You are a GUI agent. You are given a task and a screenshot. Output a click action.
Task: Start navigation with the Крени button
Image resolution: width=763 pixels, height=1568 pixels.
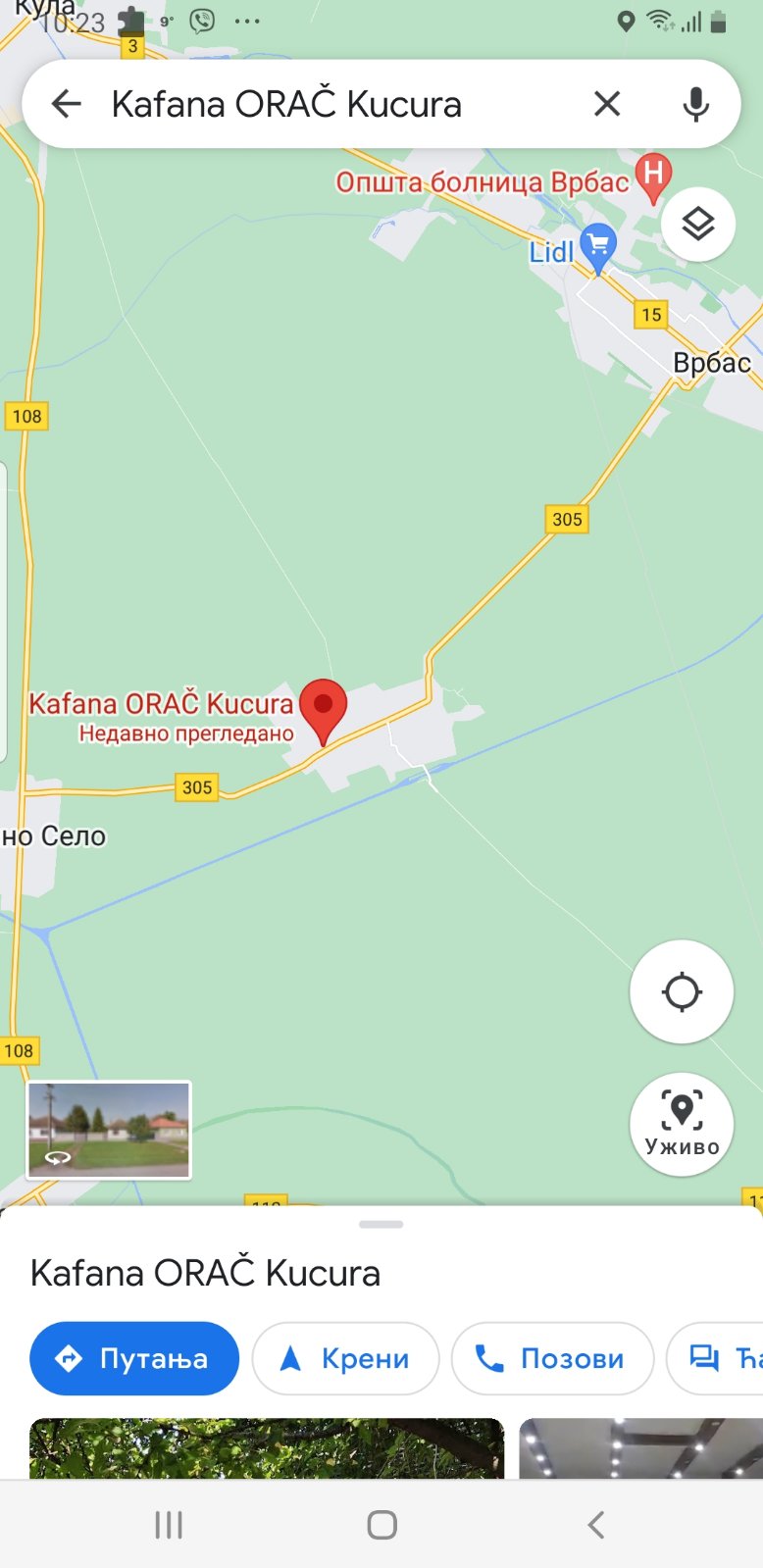pos(345,1358)
